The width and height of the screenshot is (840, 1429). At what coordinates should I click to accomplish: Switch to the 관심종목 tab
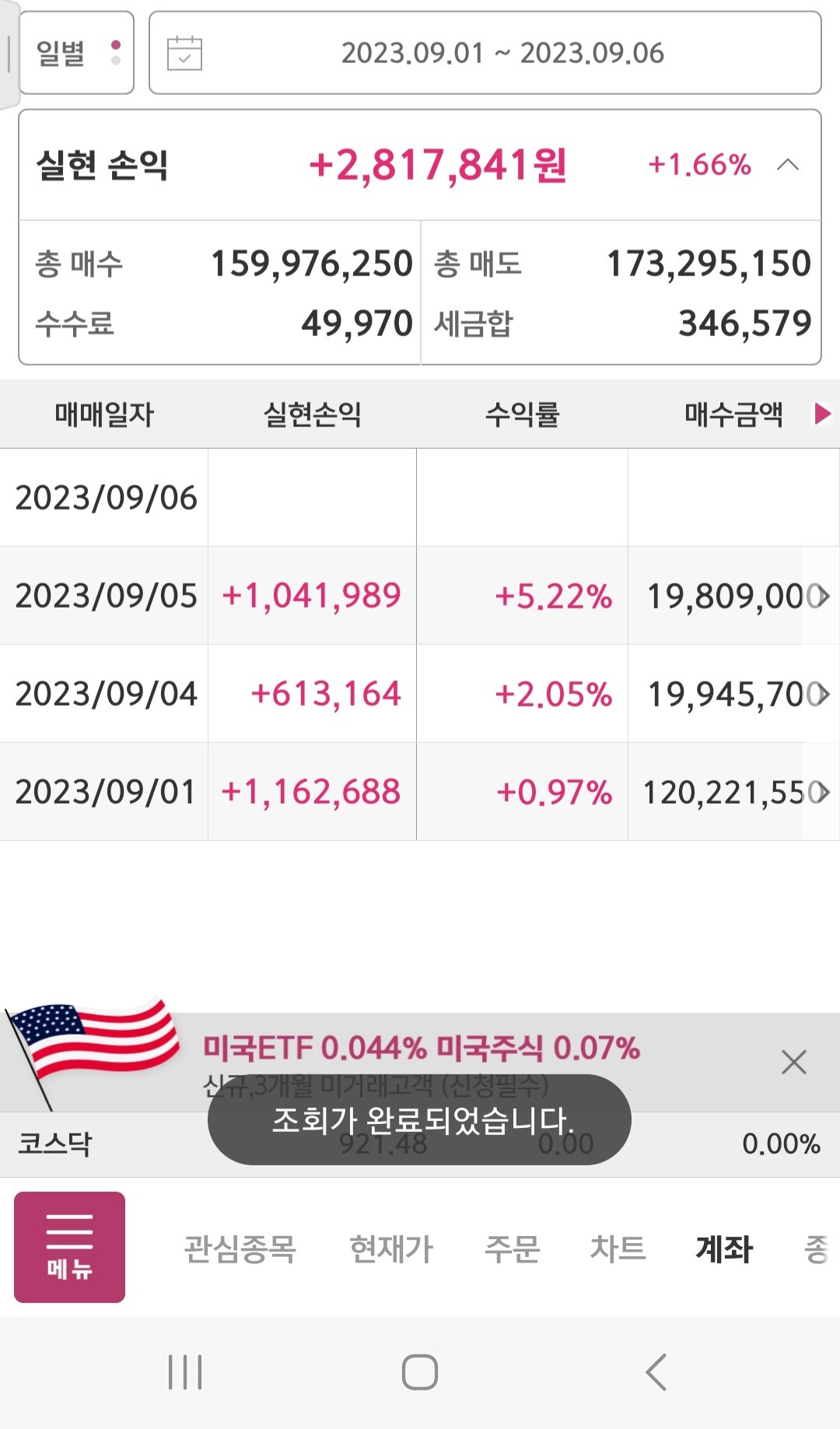(240, 1249)
